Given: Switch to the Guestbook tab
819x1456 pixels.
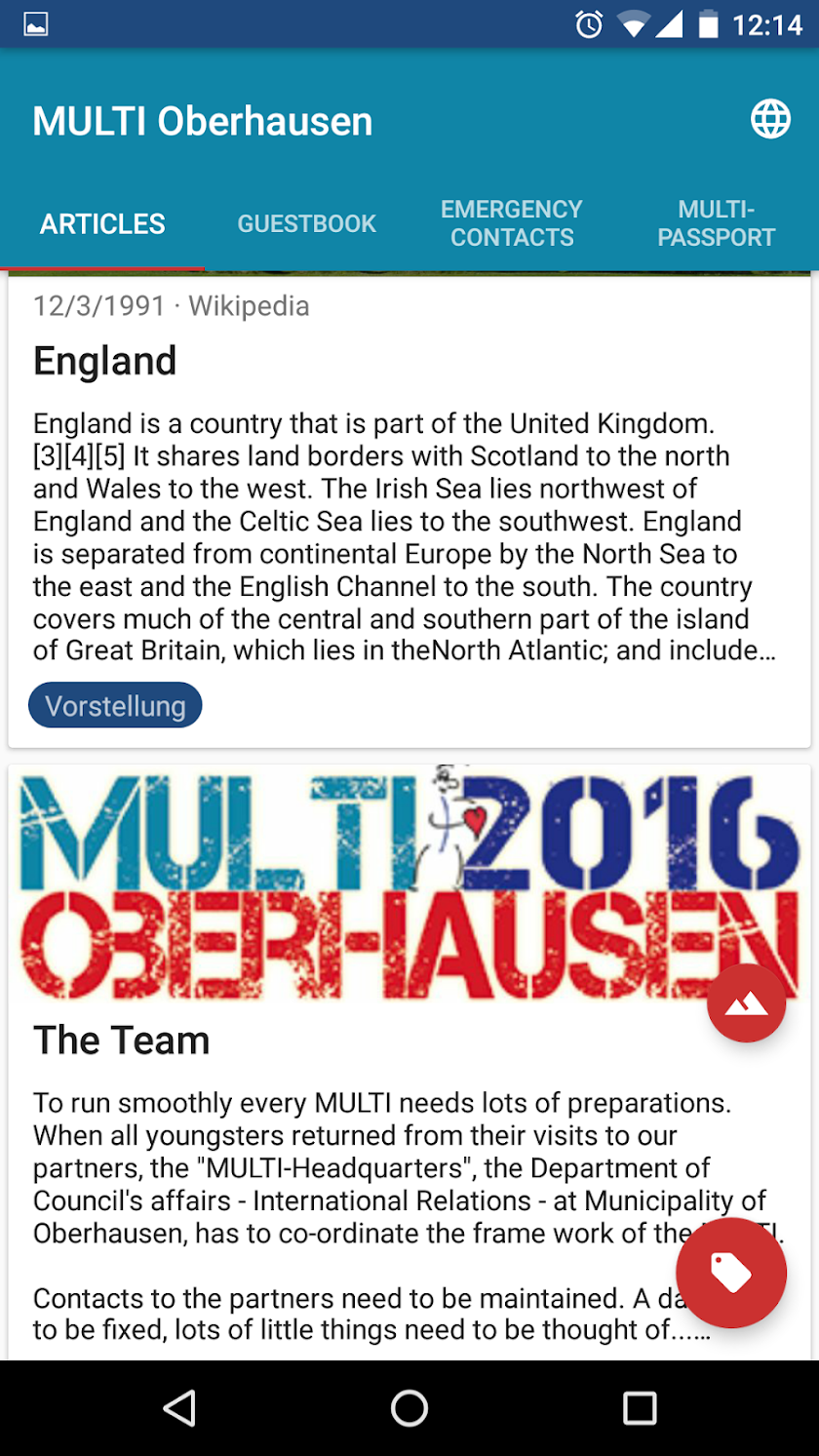Looking at the screenshot, I should [x=307, y=223].
